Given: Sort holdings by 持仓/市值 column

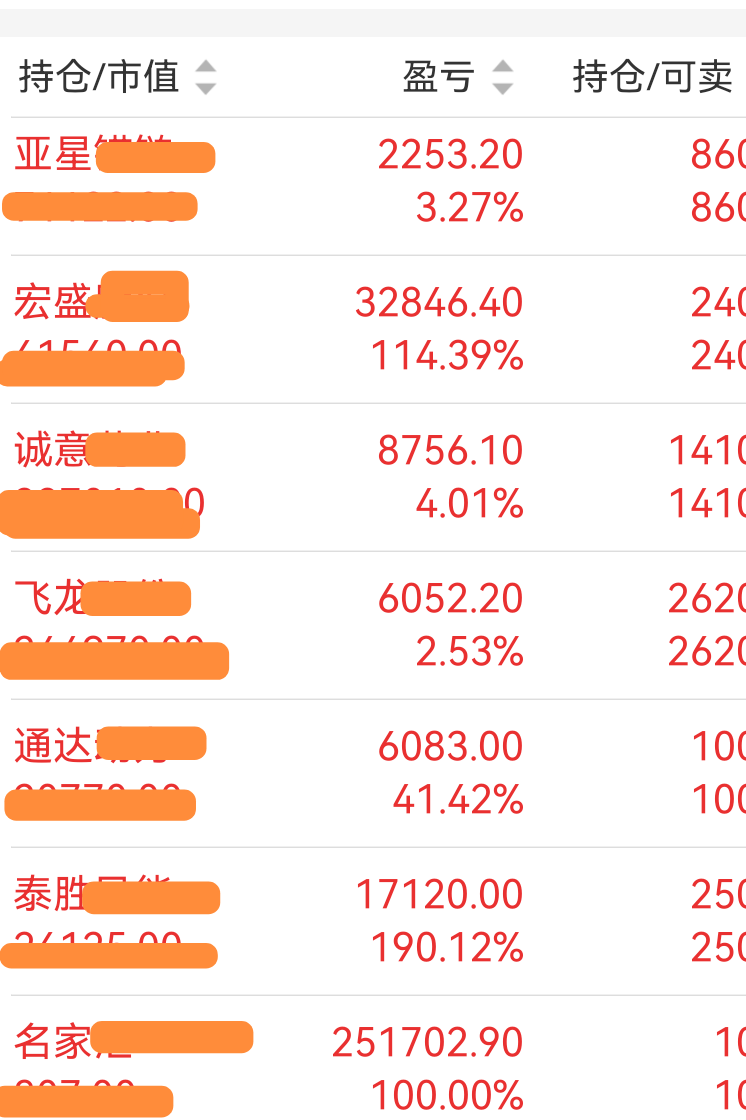Looking at the screenshot, I should [x=117, y=77].
